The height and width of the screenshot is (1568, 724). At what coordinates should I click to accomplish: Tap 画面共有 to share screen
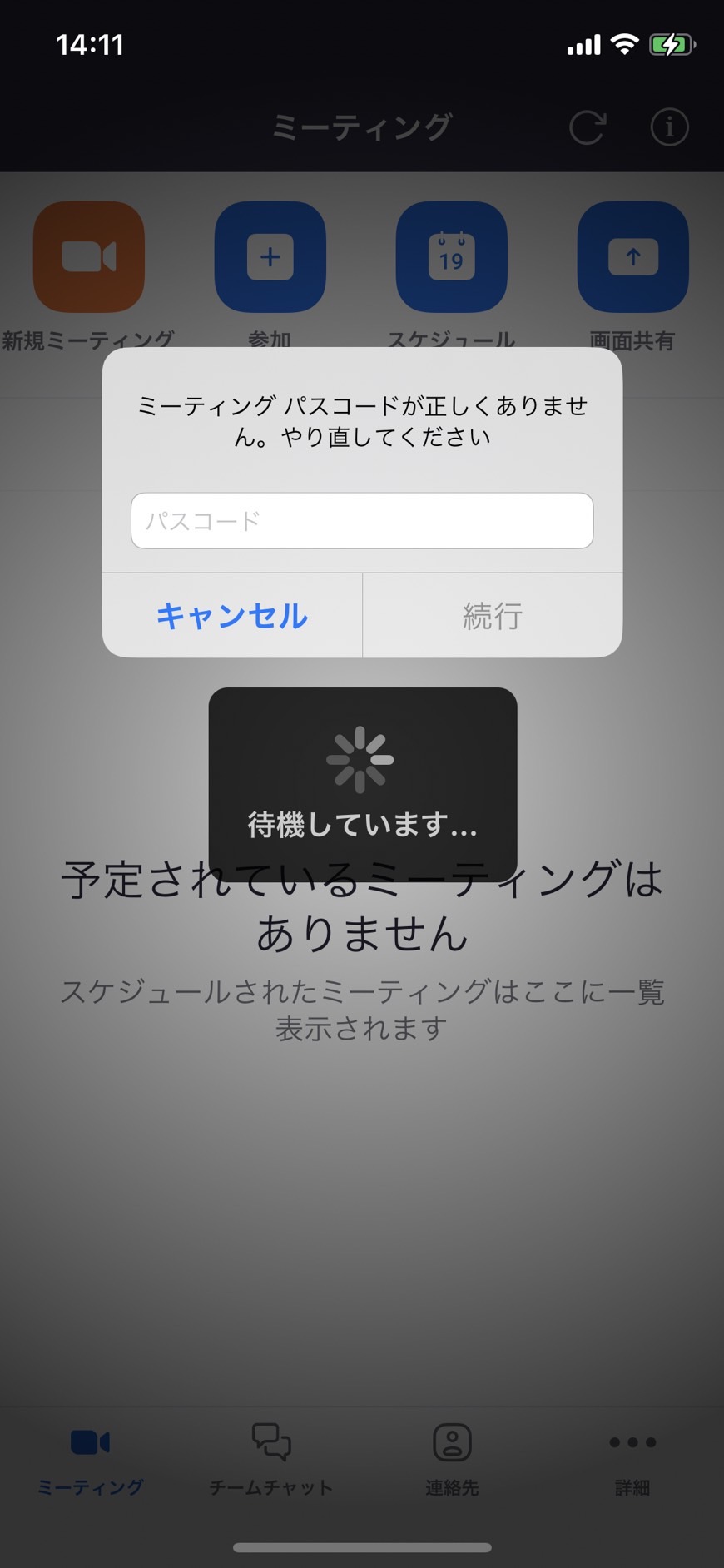632,257
